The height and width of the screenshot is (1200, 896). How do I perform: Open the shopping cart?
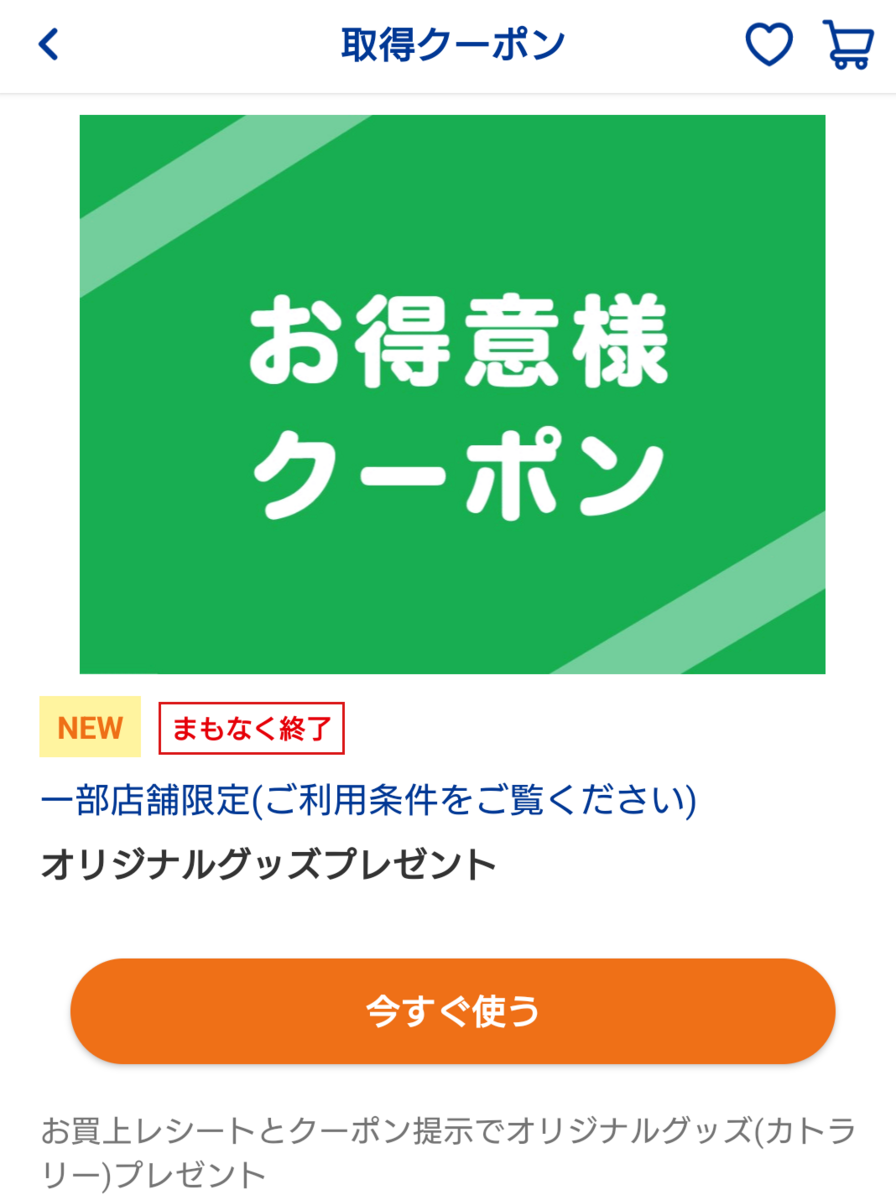point(848,45)
